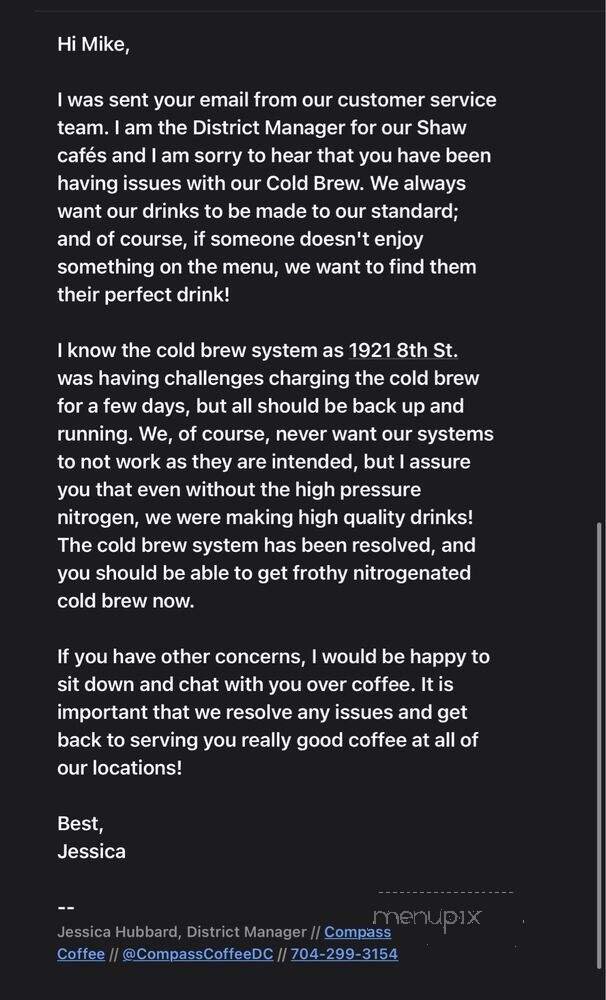This screenshot has width=606, height=1000.
Task: Open the 1921 8th St. address link
Action: point(403,351)
